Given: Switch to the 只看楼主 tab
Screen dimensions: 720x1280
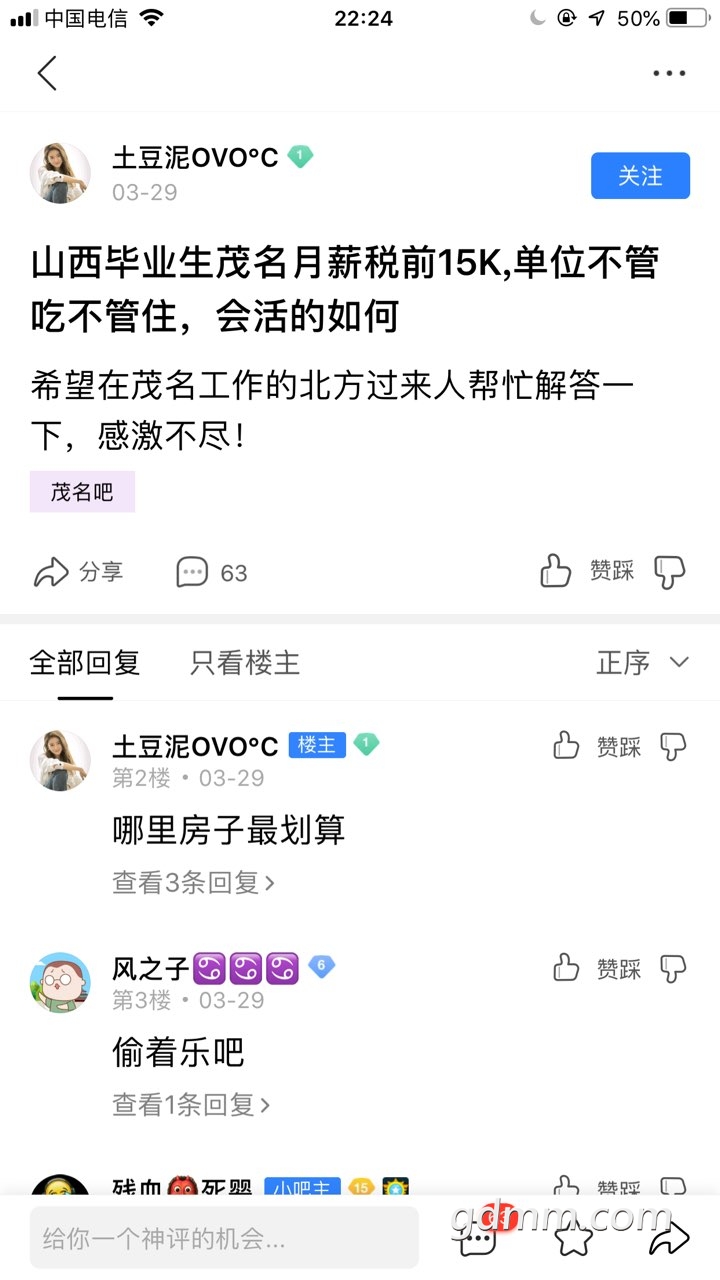Looking at the screenshot, I should coord(245,663).
